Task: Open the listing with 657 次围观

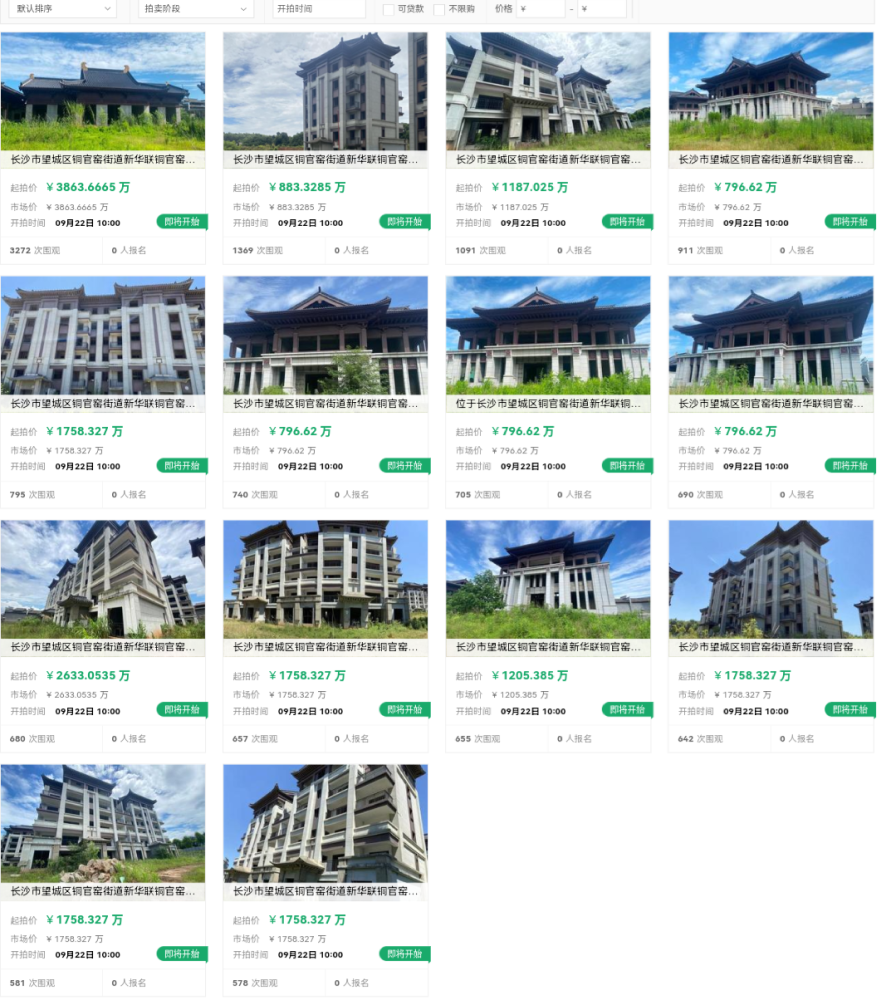Action: pos(325,636)
